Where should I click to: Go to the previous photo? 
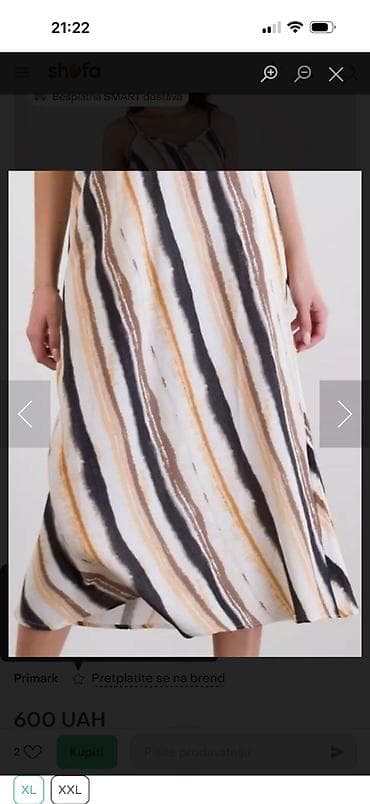click(x=26, y=414)
